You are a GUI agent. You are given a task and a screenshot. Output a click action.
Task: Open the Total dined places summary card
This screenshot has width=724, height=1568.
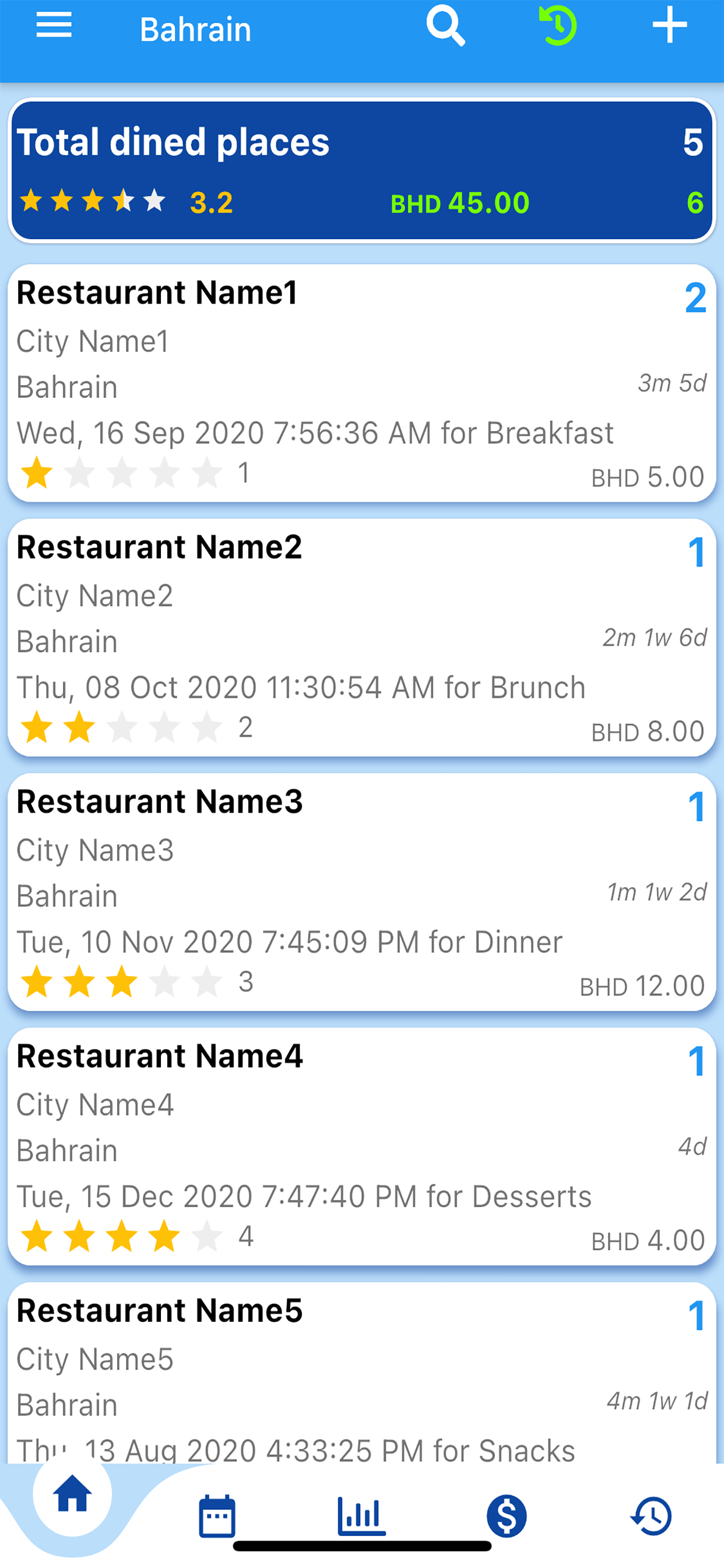click(x=362, y=170)
